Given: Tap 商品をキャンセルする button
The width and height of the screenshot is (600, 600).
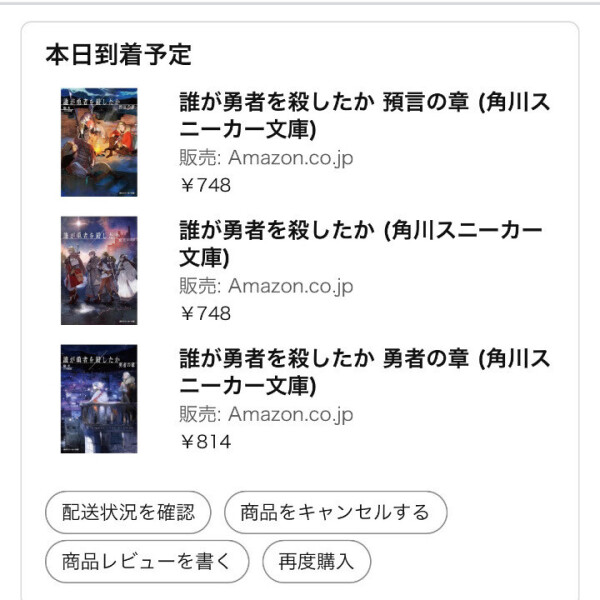Looking at the screenshot, I should 335,513.
